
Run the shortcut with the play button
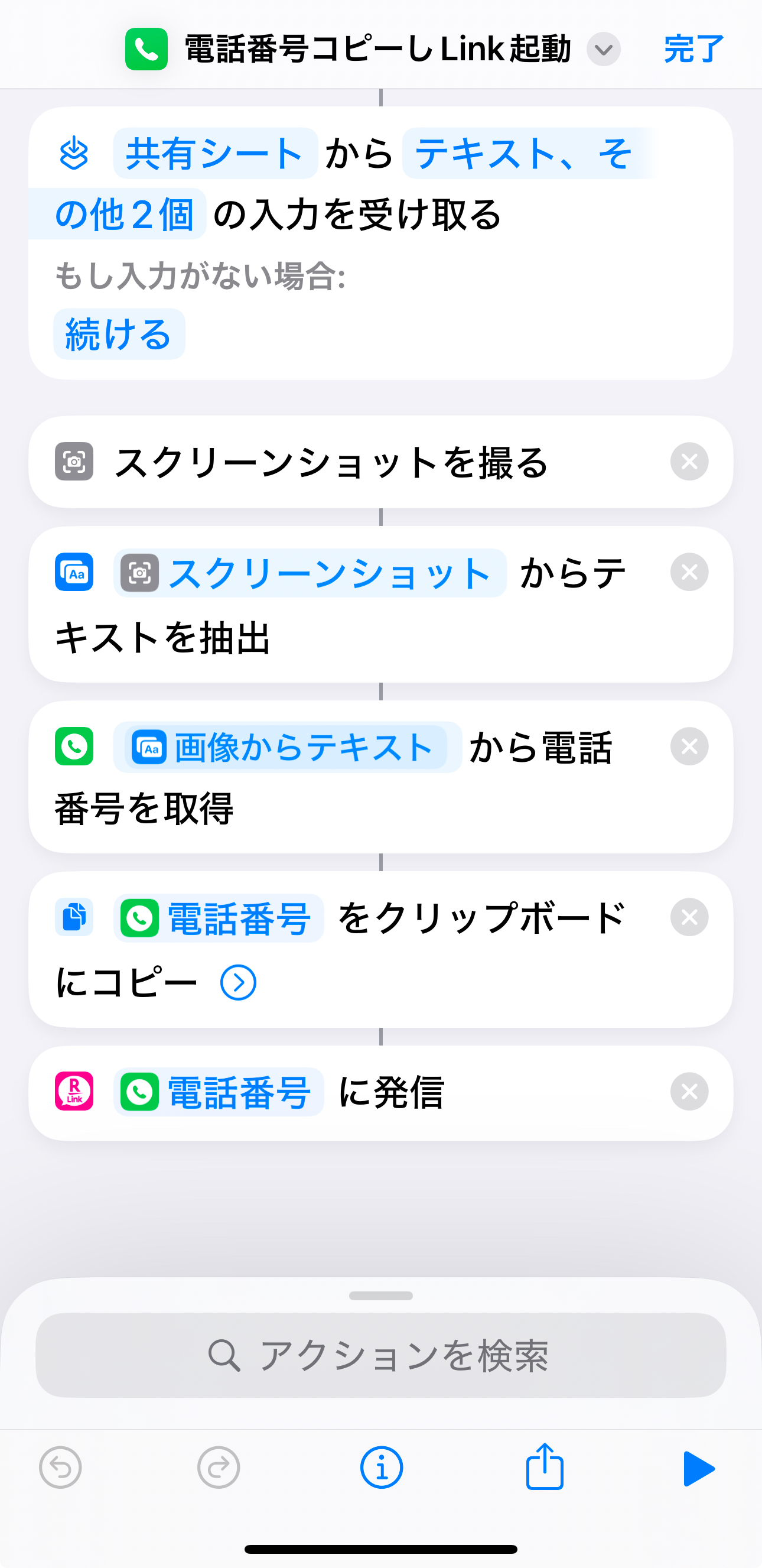tap(698, 1468)
